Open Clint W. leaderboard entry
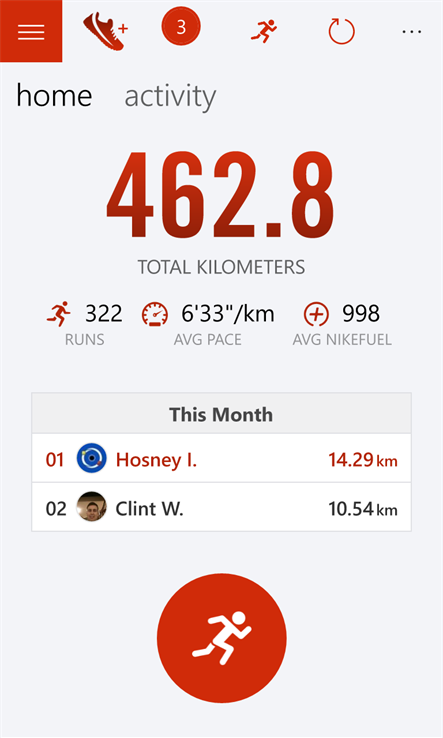443x738 pixels. pyautogui.click(x=221, y=507)
